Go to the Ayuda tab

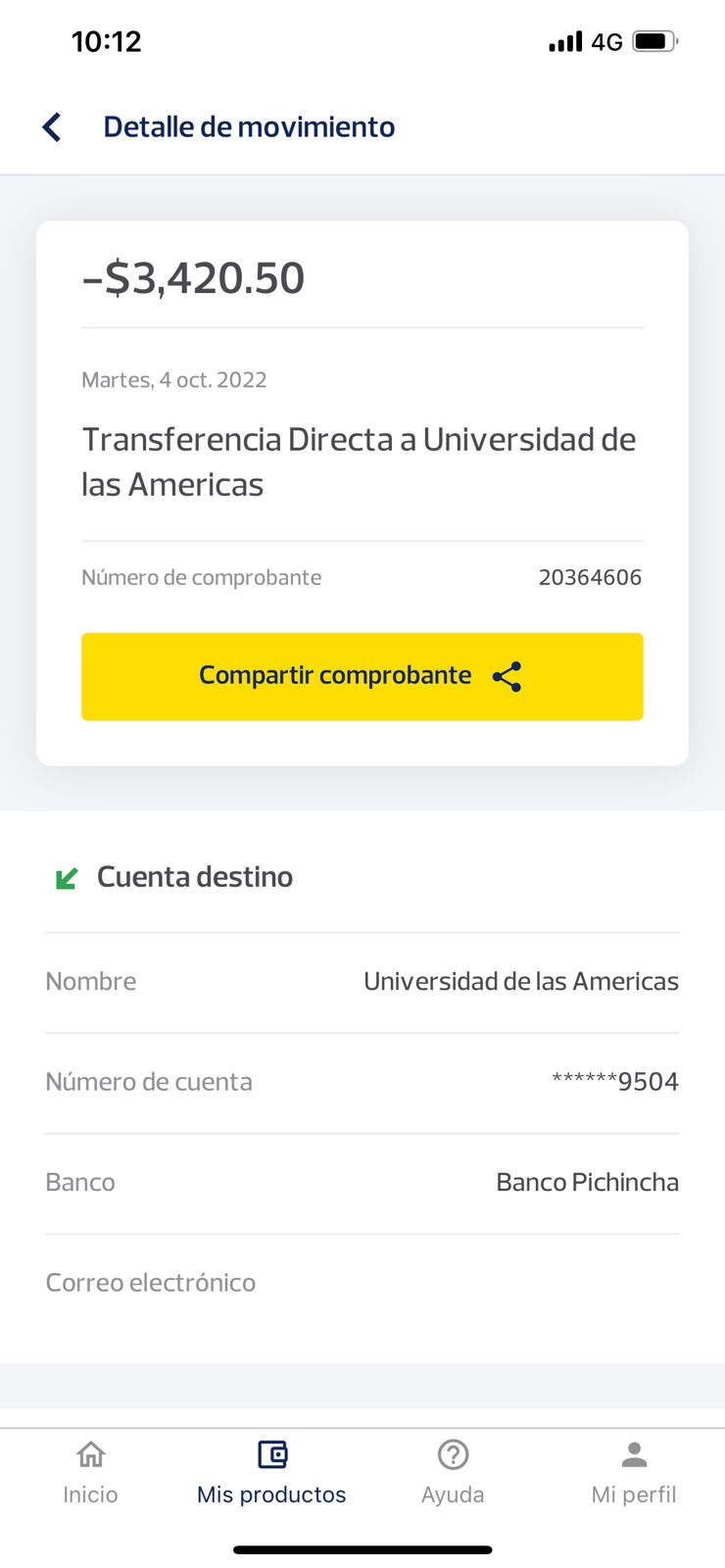click(453, 1472)
